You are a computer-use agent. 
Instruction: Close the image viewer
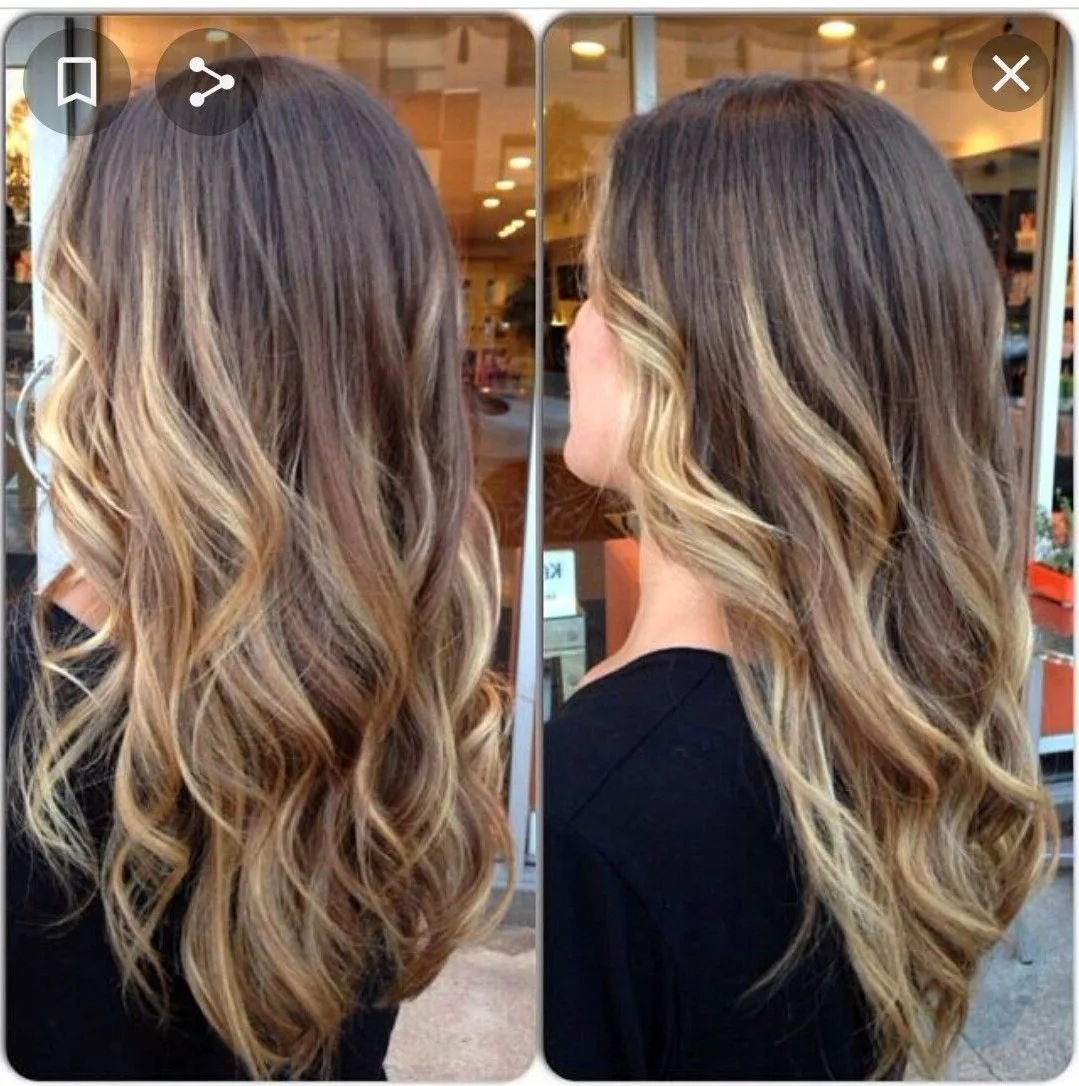[x=1010, y=73]
